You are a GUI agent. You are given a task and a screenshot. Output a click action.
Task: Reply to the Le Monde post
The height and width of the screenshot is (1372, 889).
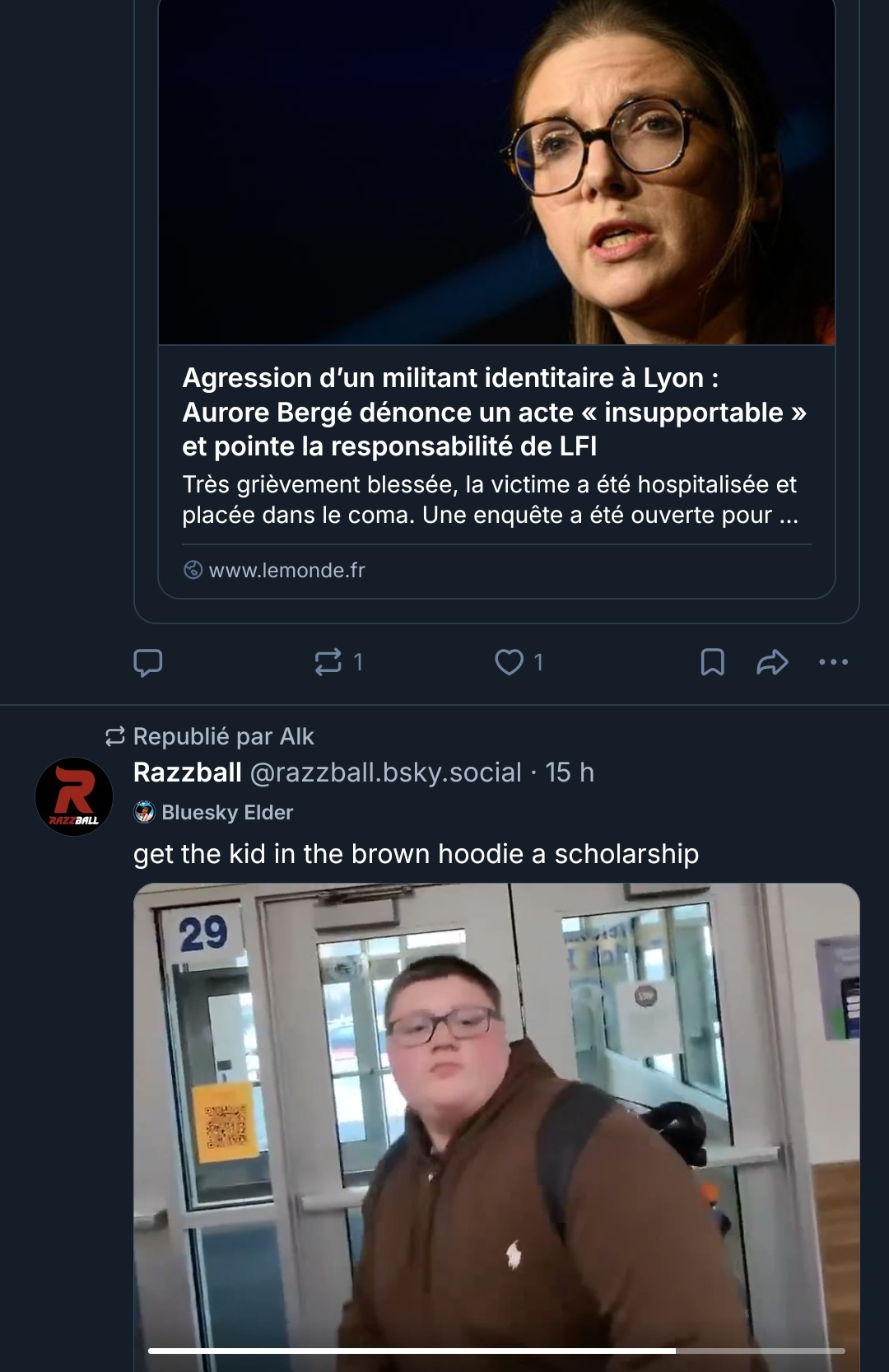(x=148, y=662)
